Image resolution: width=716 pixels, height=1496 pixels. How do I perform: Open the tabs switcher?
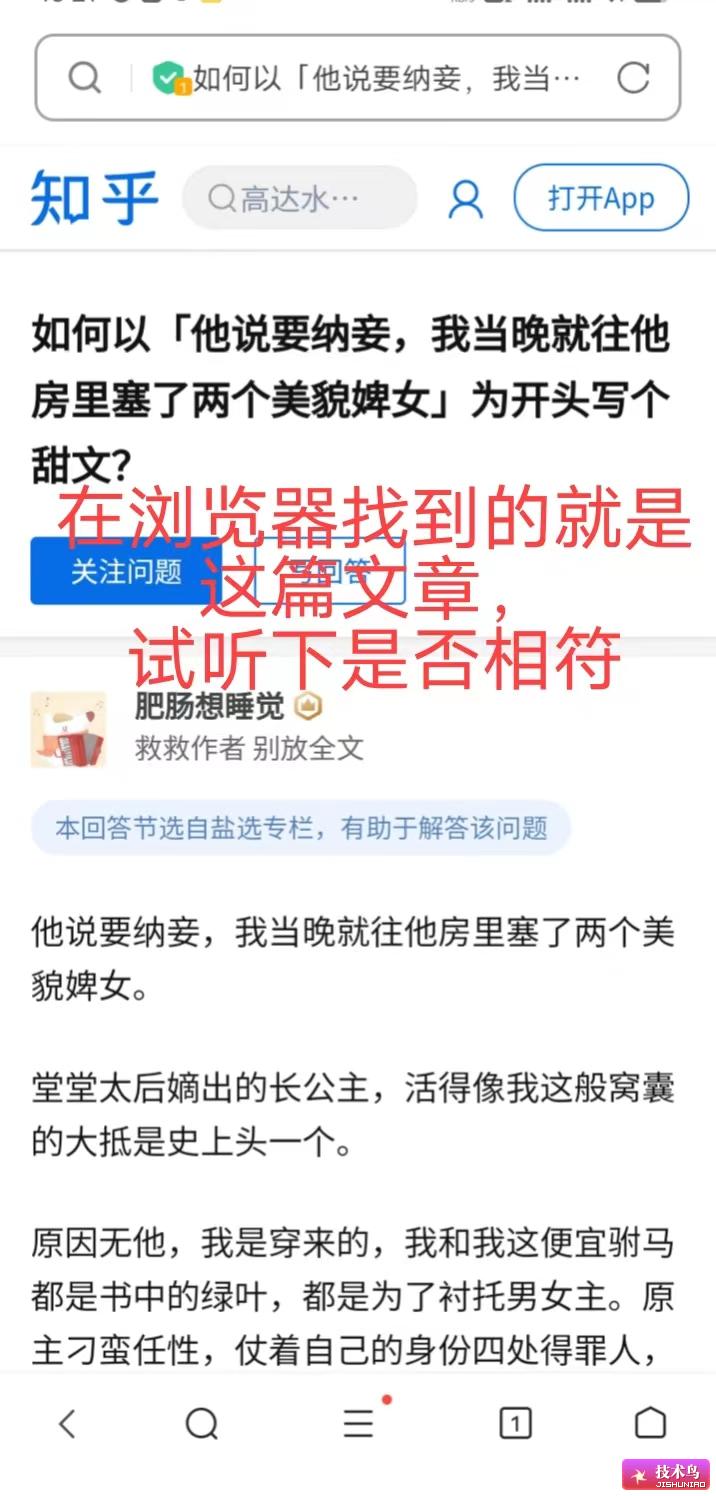pyautogui.click(x=515, y=1423)
